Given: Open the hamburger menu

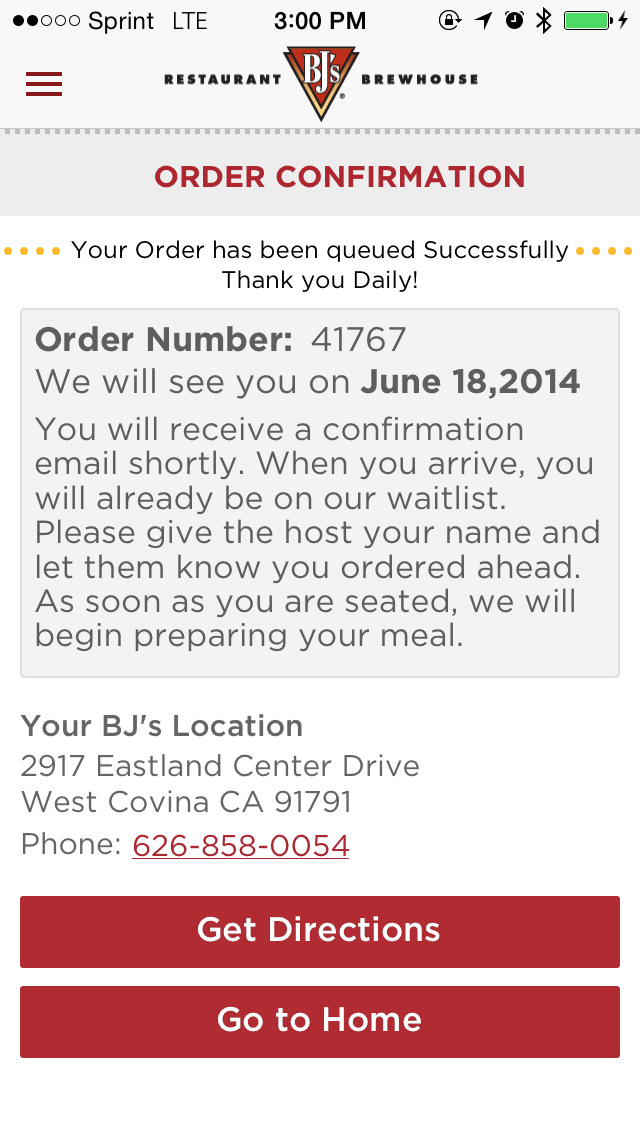Looking at the screenshot, I should click(x=44, y=84).
